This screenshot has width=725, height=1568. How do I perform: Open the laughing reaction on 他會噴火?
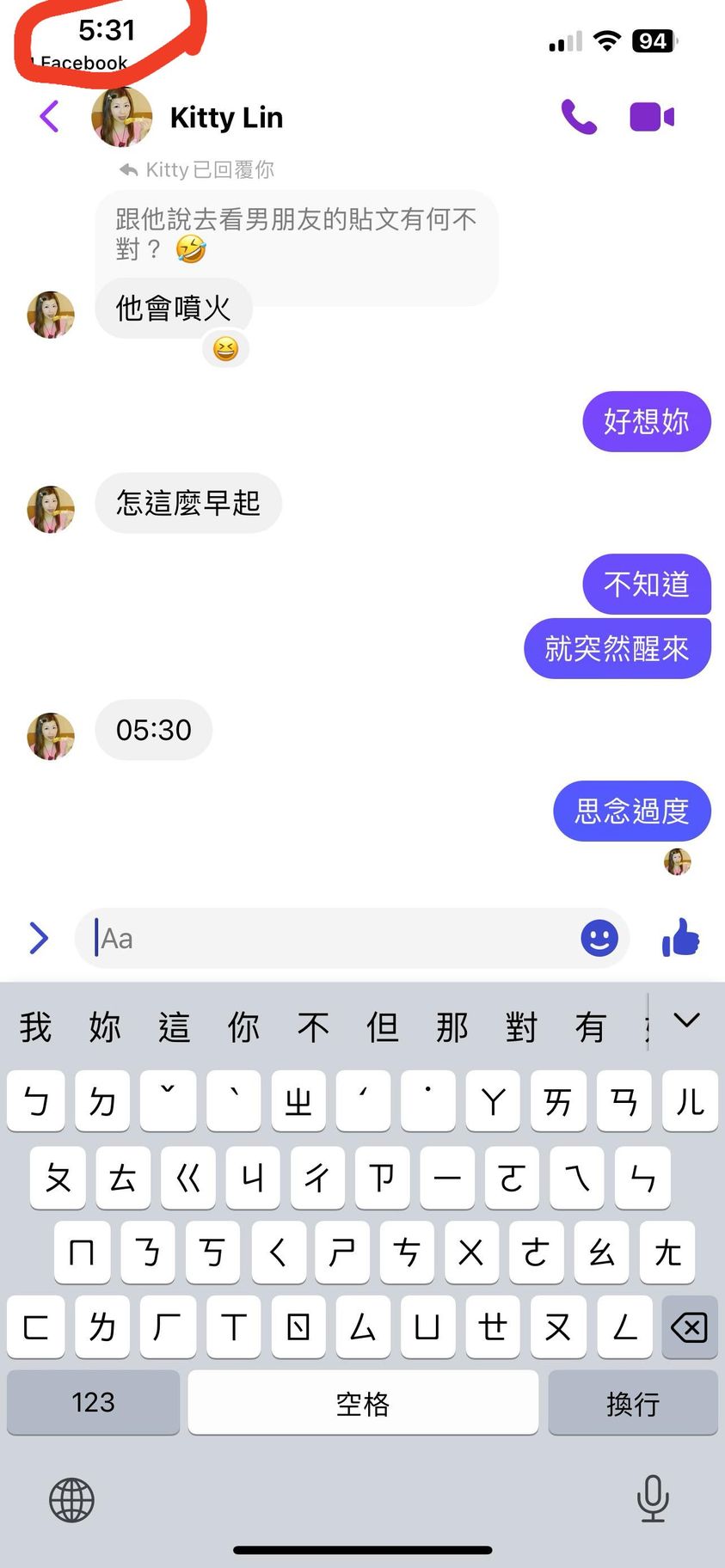(x=225, y=349)
